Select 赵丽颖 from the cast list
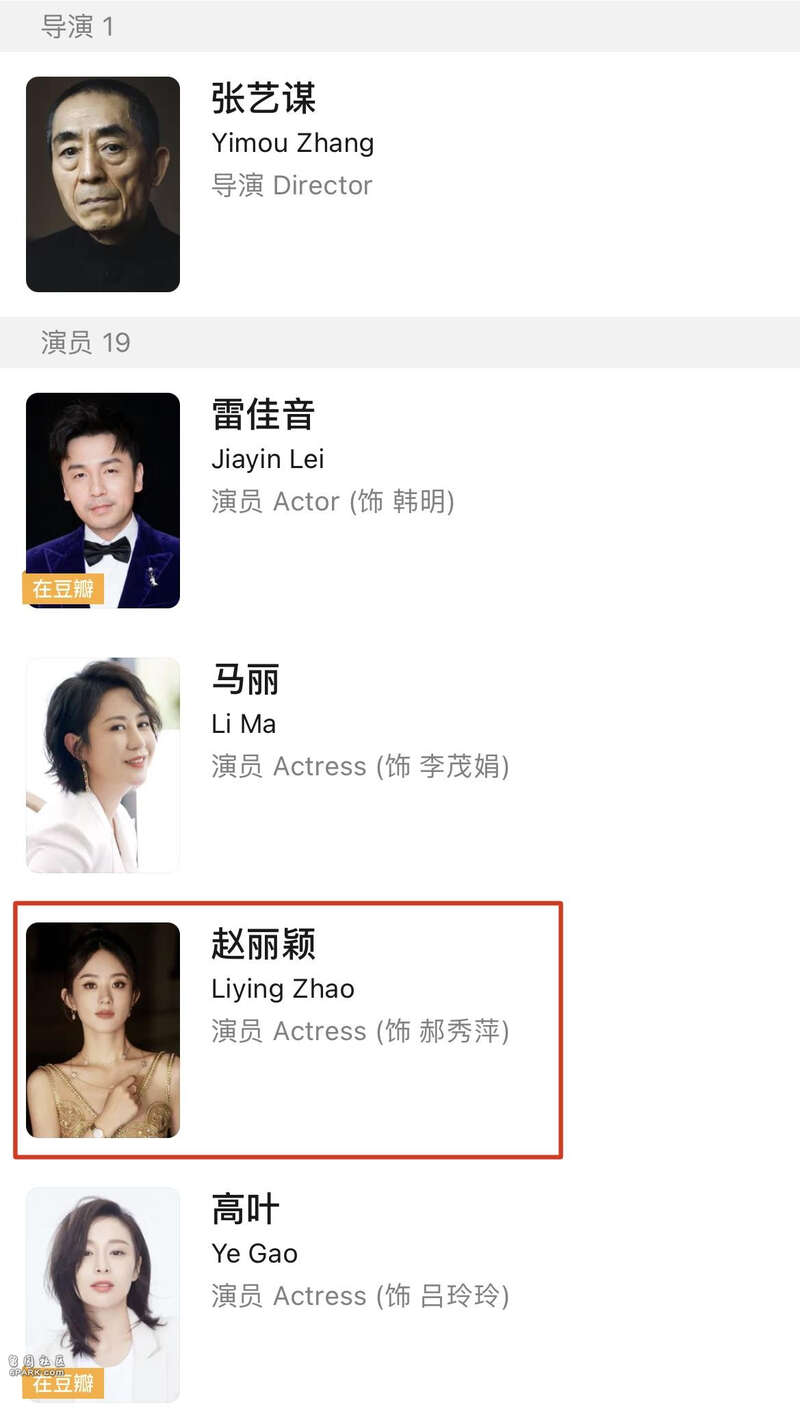The image size is (800, 1422). pyautogui.click(x=264, y=944)
